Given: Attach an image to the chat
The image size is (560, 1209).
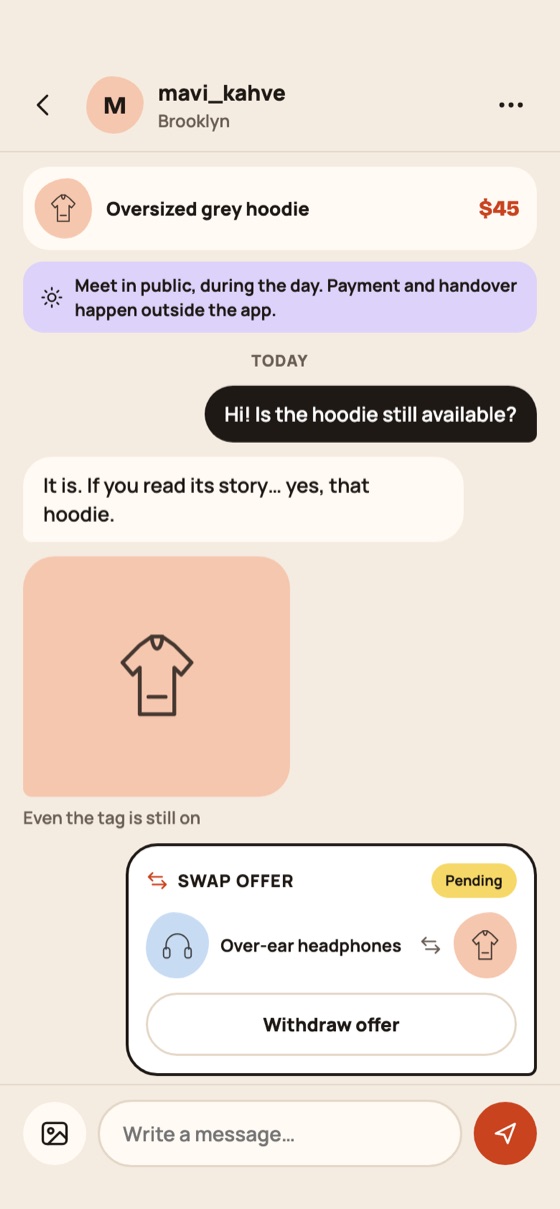Looking at the screenshot, I should click(x=55, y=1133).
